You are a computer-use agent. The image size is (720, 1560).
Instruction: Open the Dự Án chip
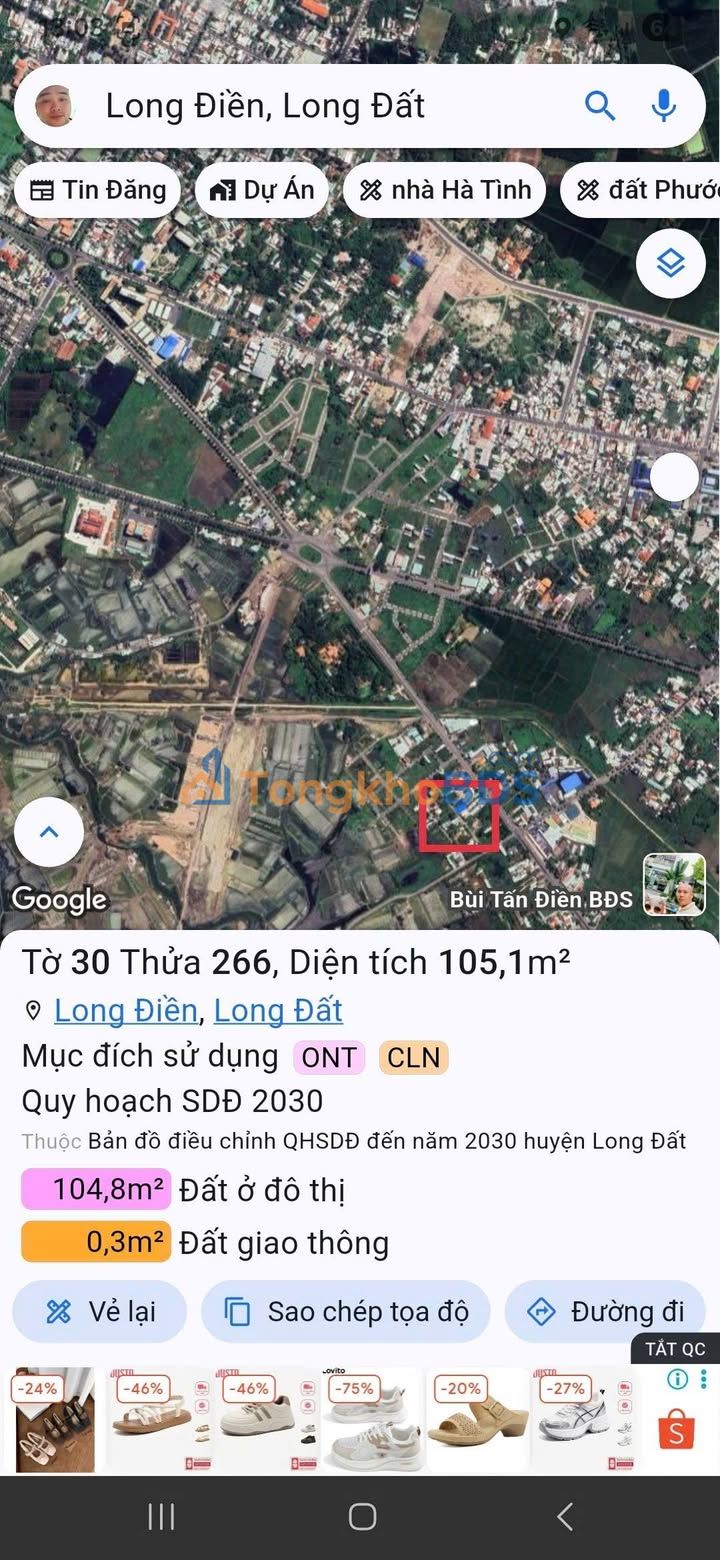coord(262,190)
